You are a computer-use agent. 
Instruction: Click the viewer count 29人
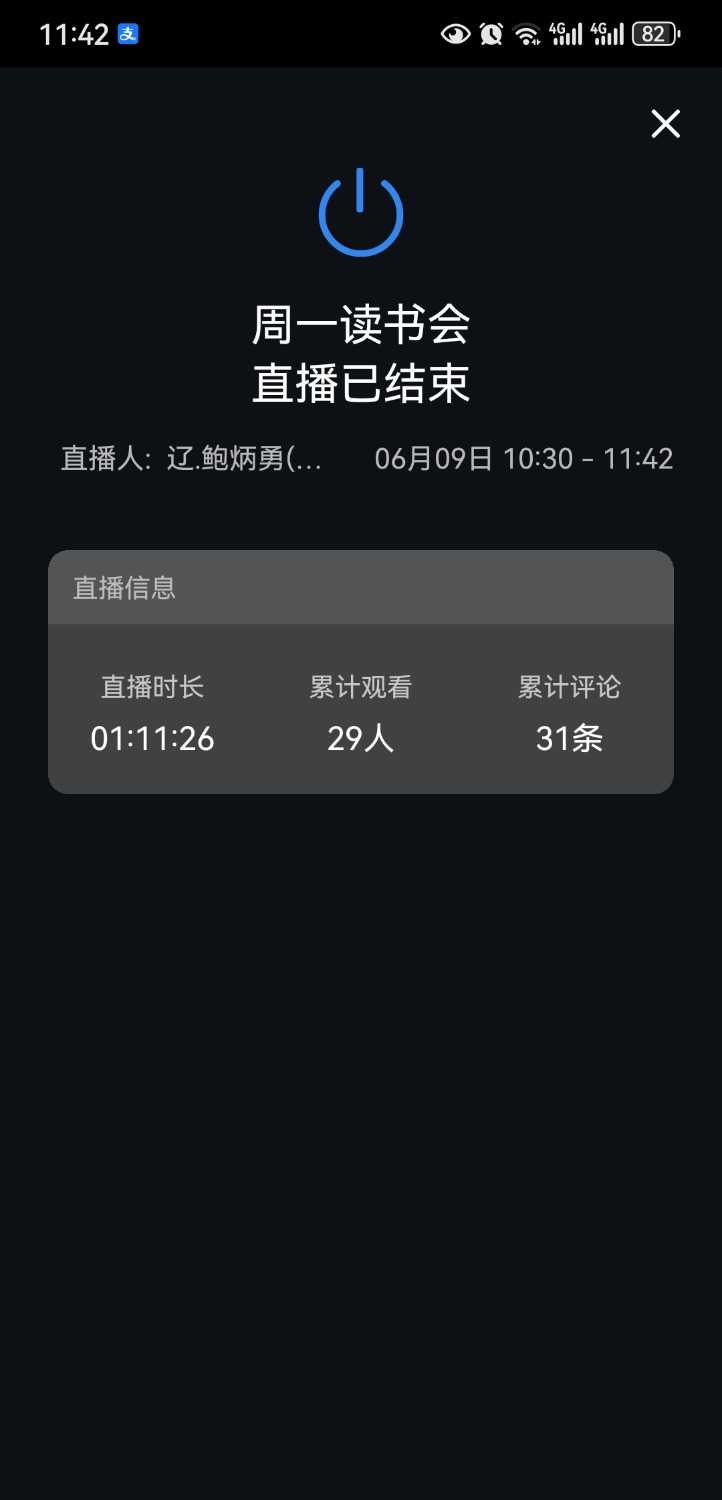tap(360, 739)
